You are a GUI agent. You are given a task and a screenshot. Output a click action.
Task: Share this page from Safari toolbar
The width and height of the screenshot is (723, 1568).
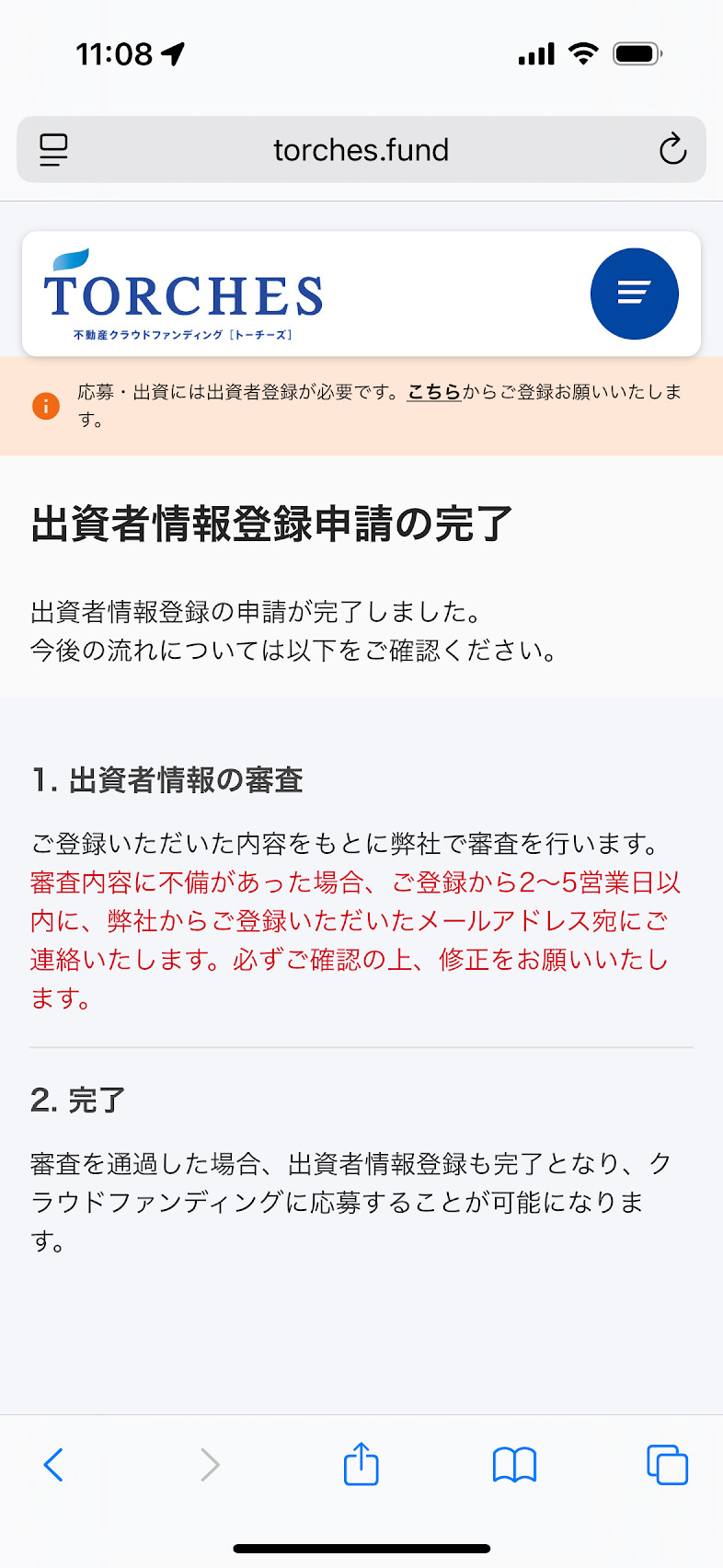point(361,1464)
